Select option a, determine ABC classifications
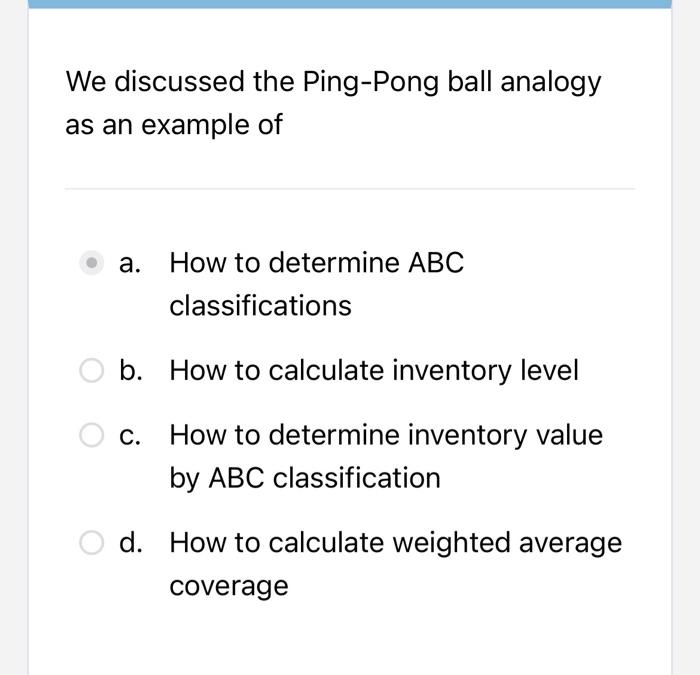Image resolution: width=700 pixels, height=675 pixels. [x=92, y=263]
